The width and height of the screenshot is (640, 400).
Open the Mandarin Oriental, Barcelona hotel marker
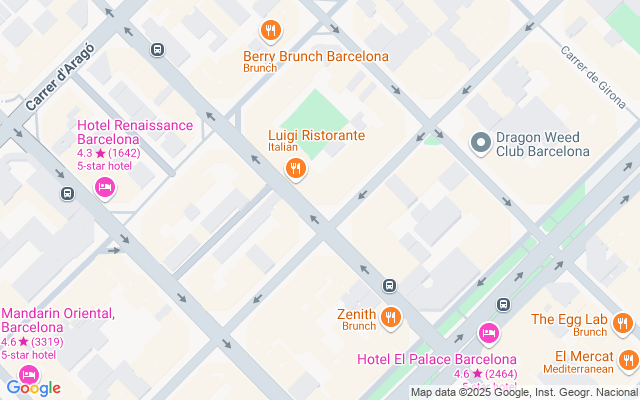pos(29,375)
